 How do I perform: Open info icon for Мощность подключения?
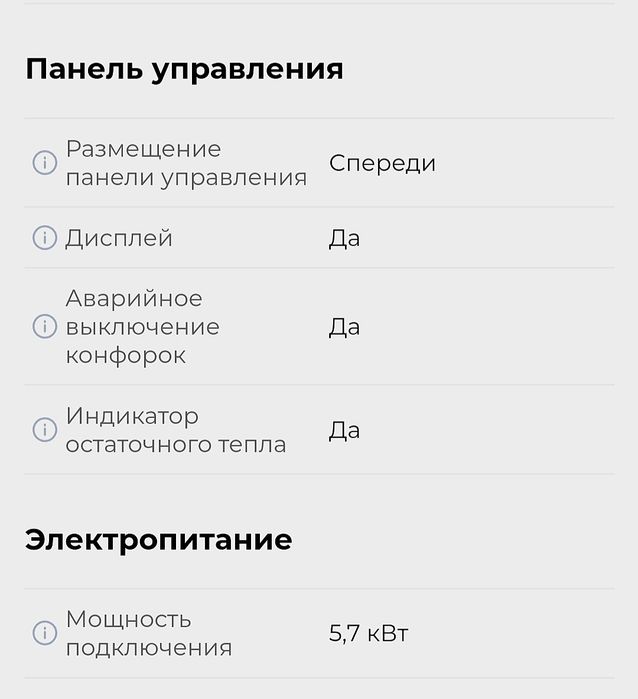pyautogui.click(x=45, y=633)
